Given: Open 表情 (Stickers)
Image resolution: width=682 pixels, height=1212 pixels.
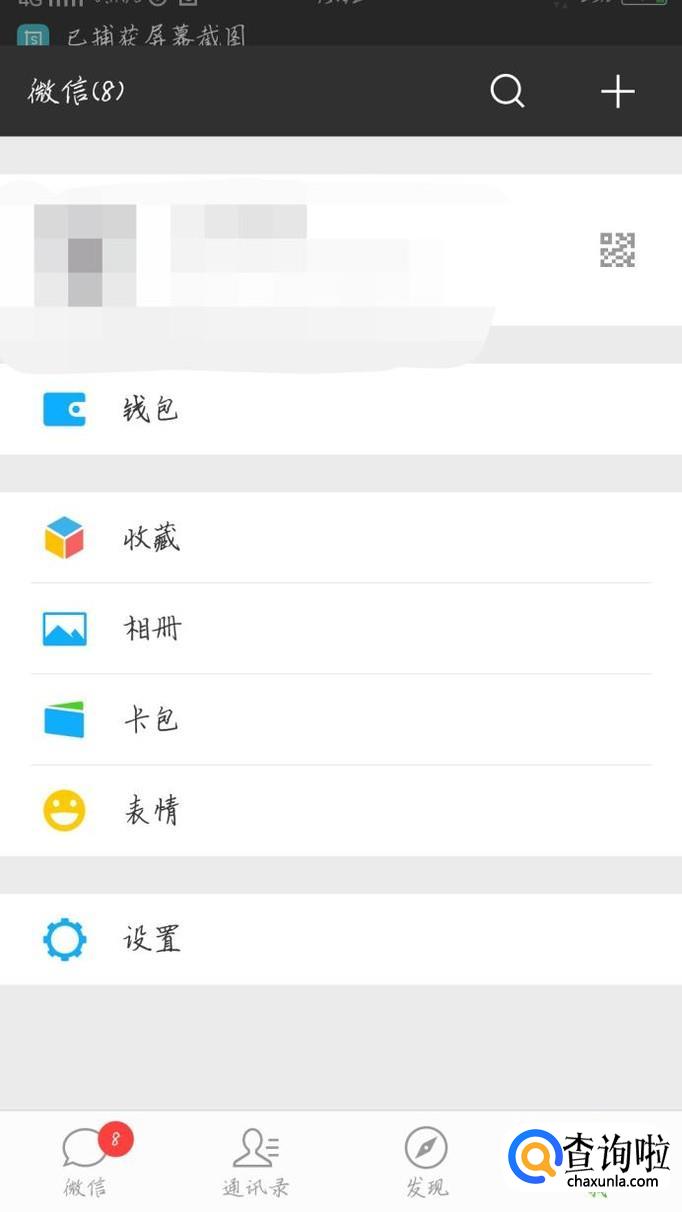Looking at the screenshot, I should 150,810.
